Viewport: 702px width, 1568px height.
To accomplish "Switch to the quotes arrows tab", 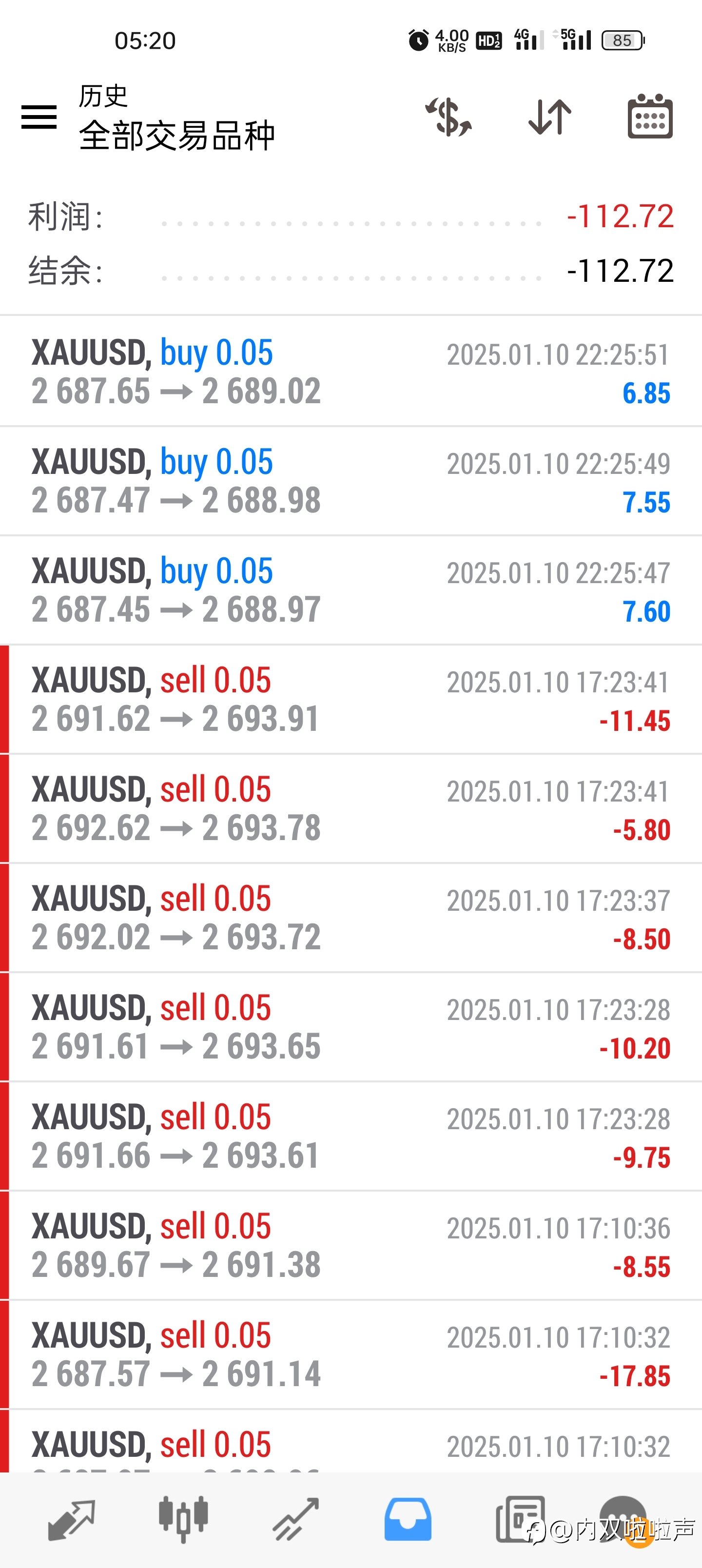I will [72, 1520].
